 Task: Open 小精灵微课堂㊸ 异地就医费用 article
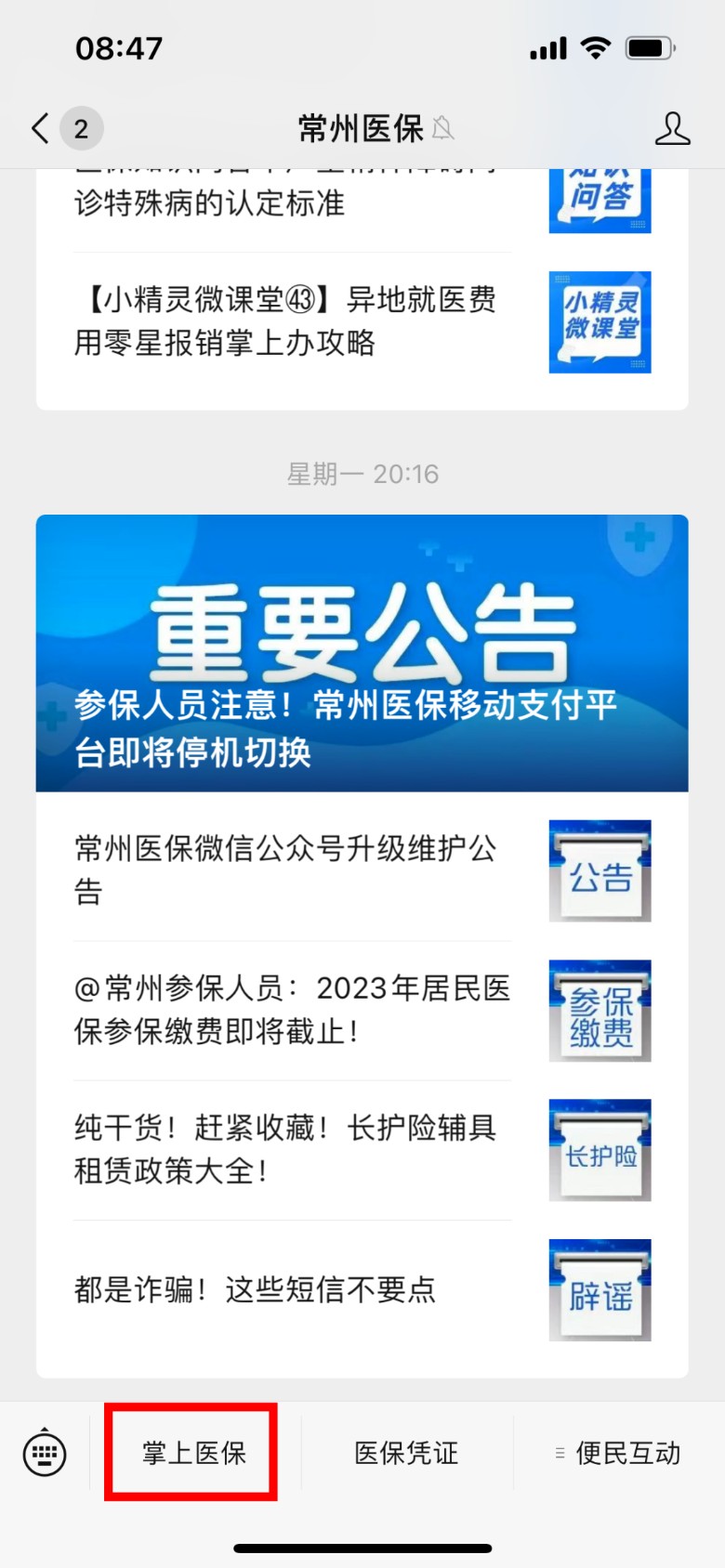362,321
